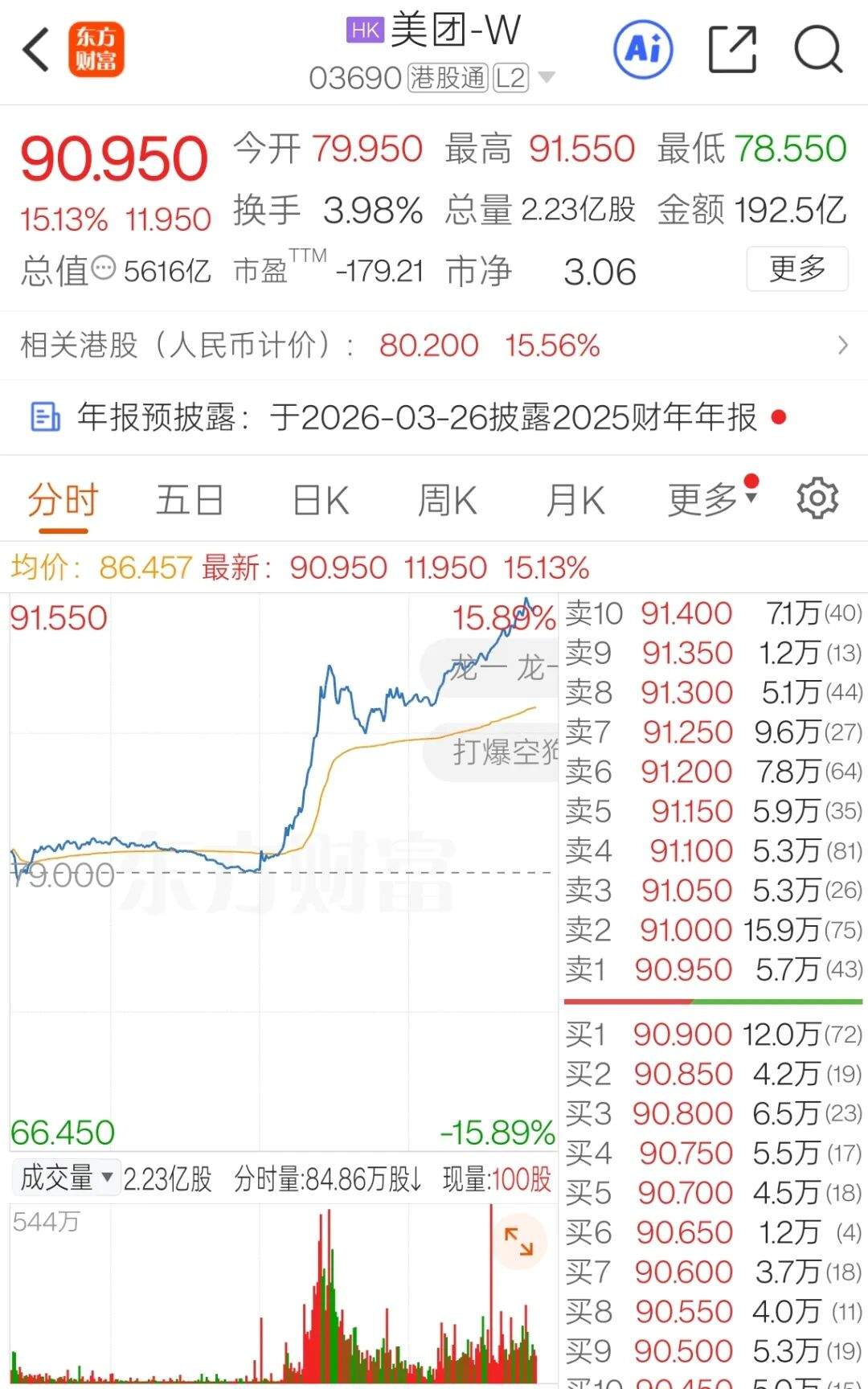Open the annual report disclosure notice

[x=416, y=418]
